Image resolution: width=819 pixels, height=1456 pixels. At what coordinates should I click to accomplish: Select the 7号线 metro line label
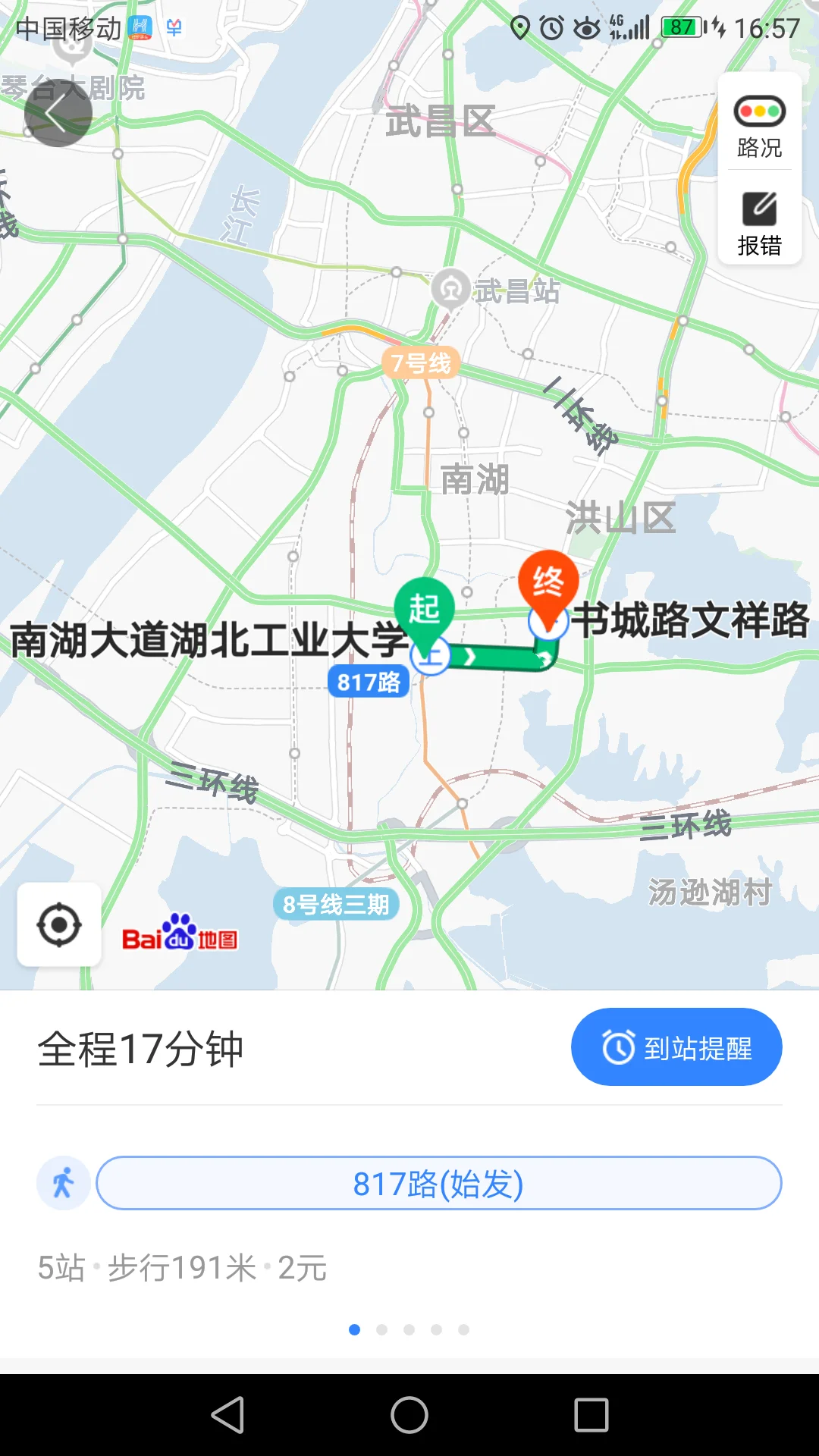point(422,362)
